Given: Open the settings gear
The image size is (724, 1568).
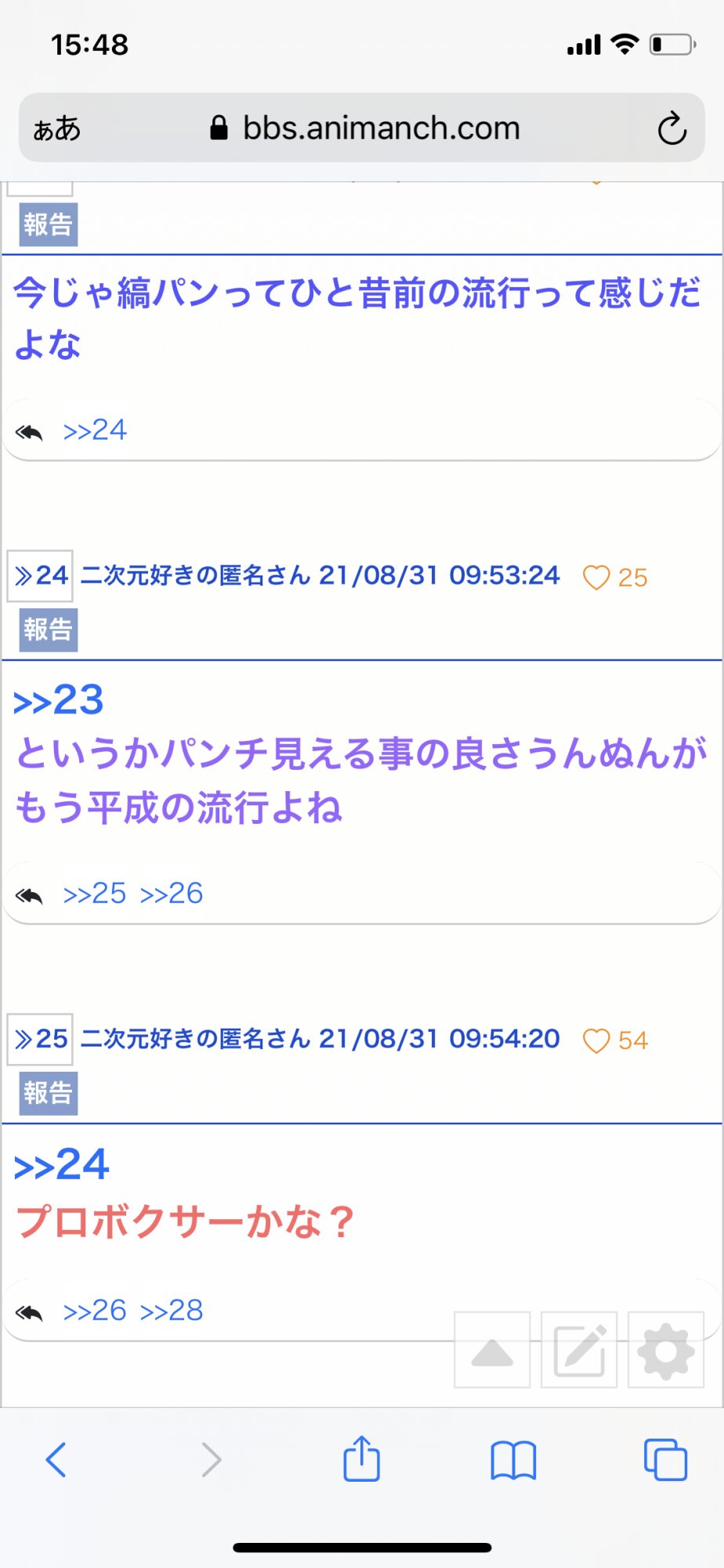Looking at the screenshot, I should [666, 1350].
